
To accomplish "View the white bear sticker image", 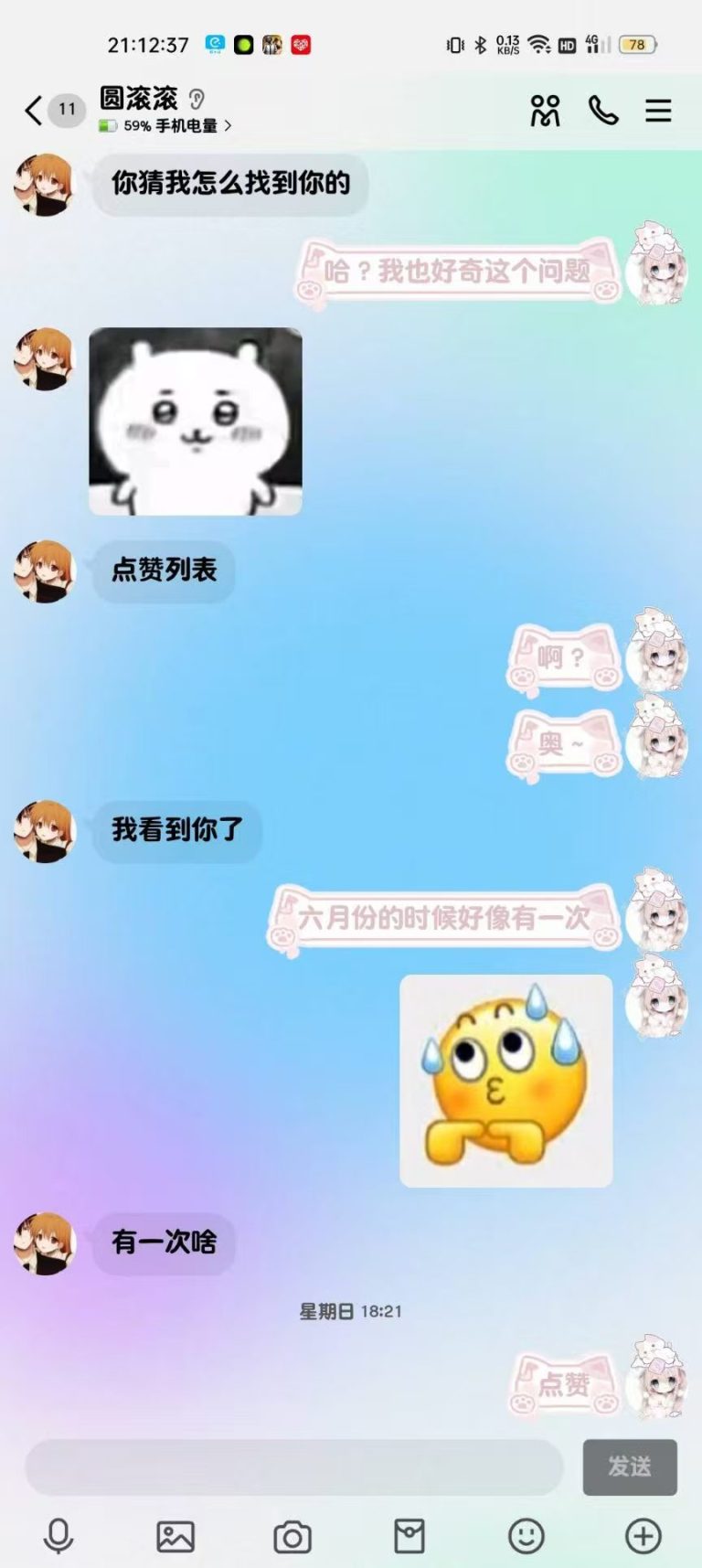I will pyautogui.click(x=196, y=421).
